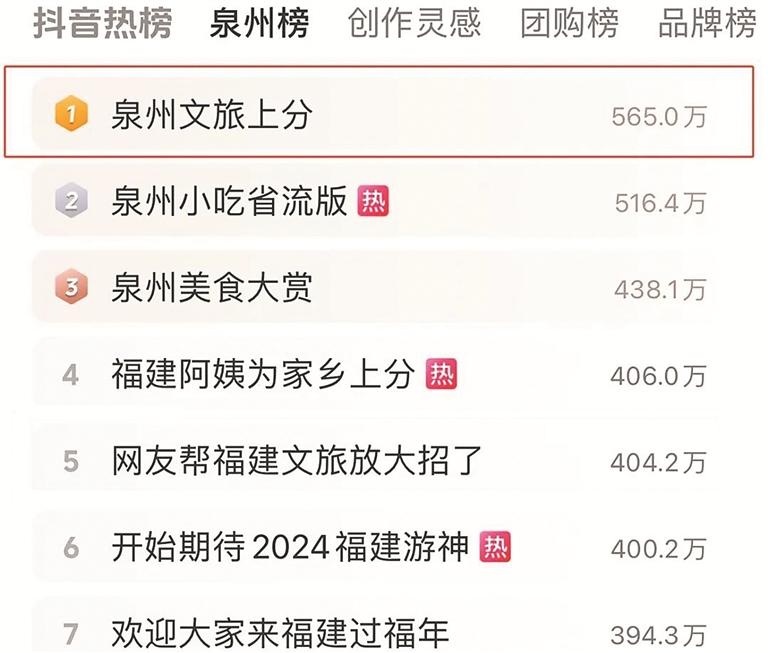Open the top topic 泉州文旅上分
Screen dimensions: 768x653
pos(212,115)
